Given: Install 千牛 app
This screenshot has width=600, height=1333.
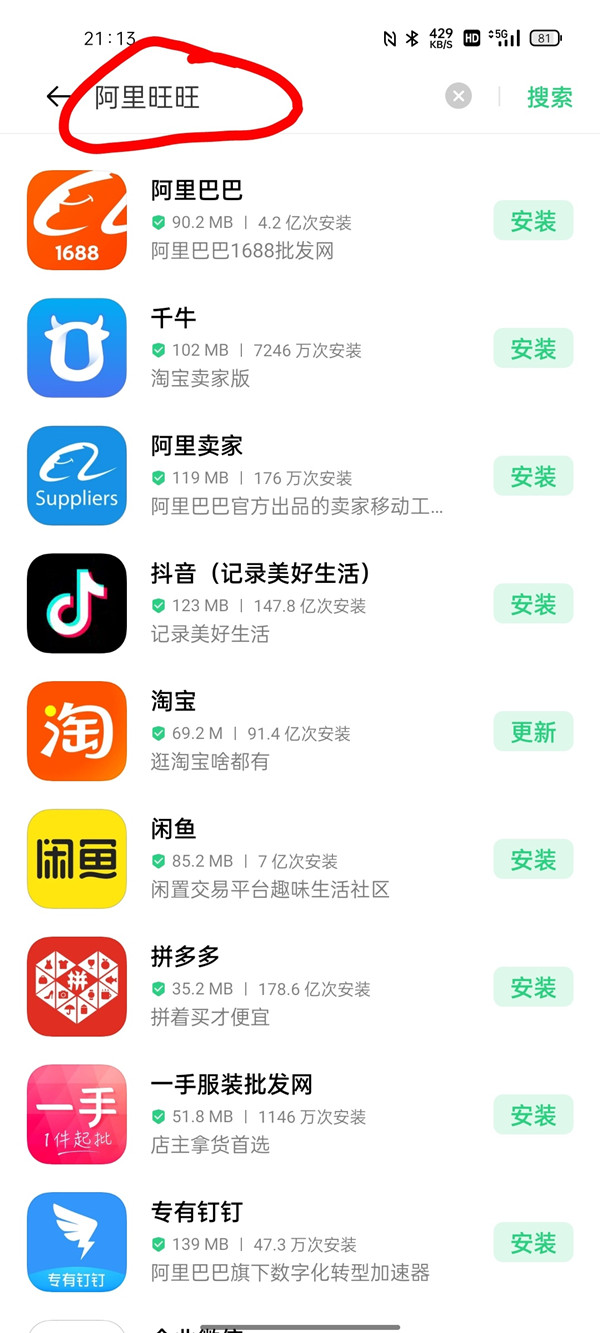Looking at the screenshot, I should point(533,349).
